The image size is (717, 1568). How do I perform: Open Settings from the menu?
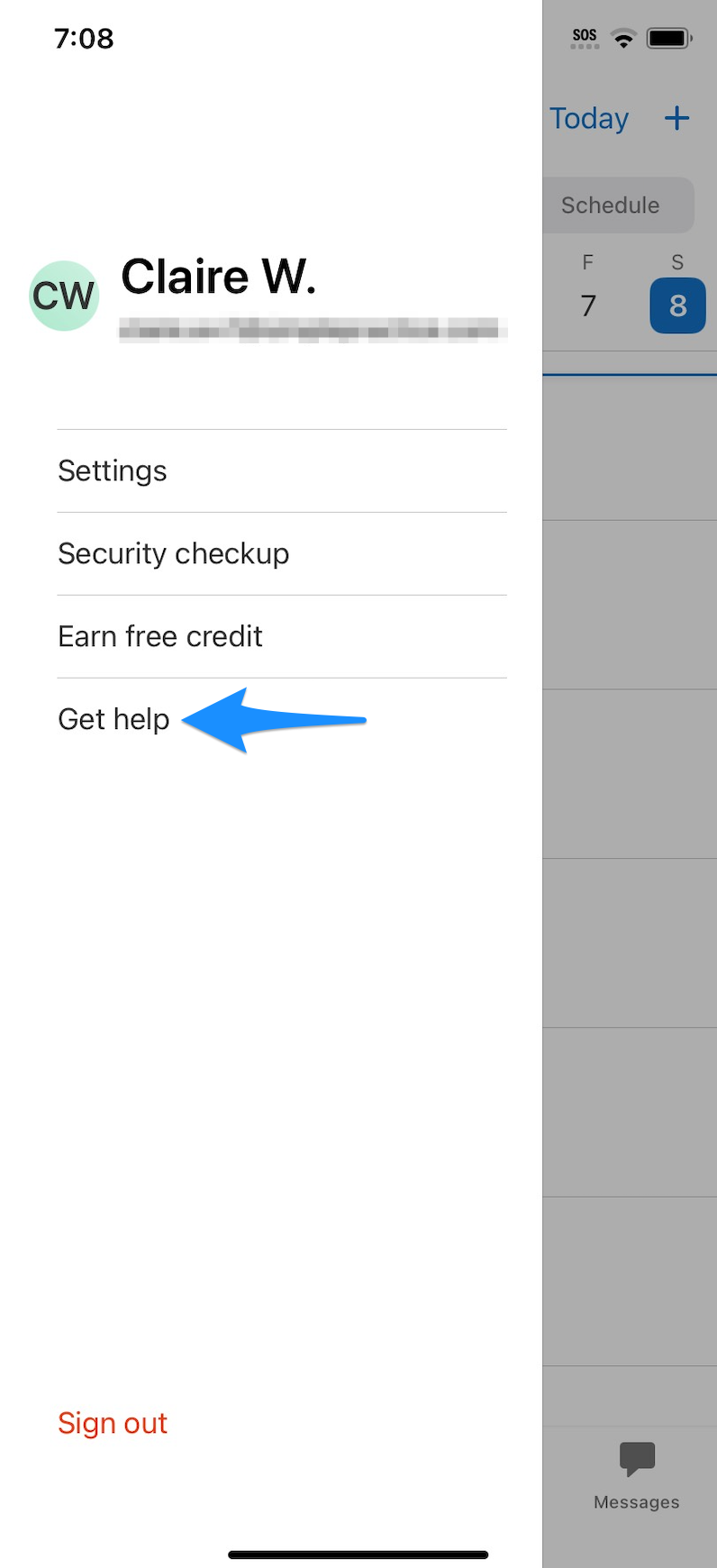pos(113,471)
